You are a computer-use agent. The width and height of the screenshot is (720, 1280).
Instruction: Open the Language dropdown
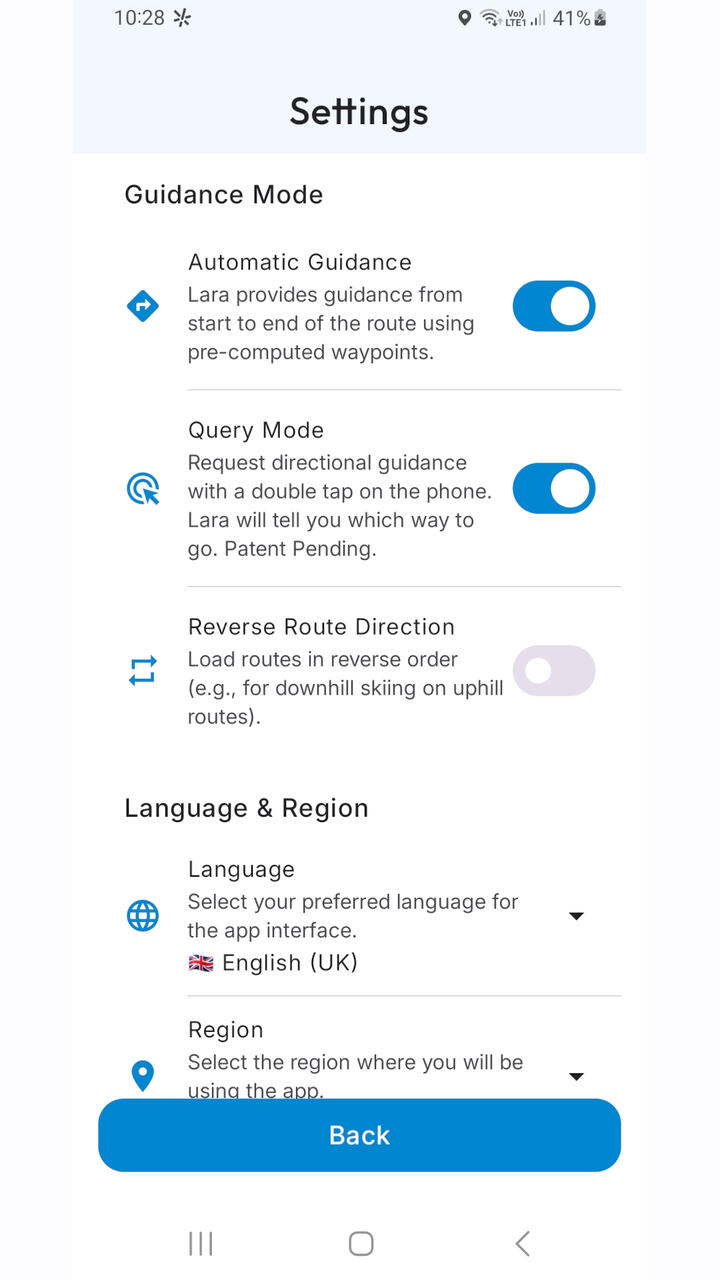click(x=575, y=916)
